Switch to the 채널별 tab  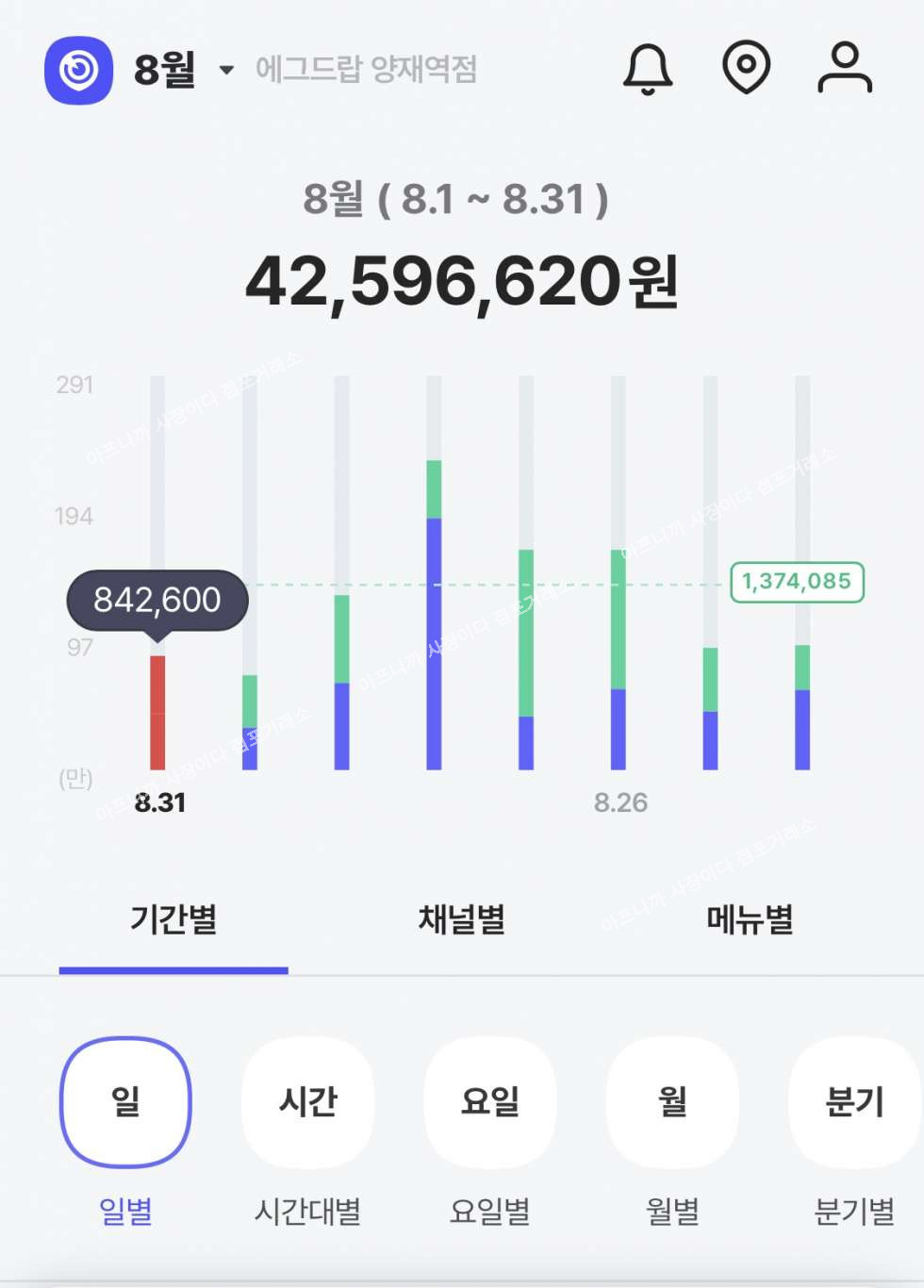pyautogui.click(x=461, y=919)
